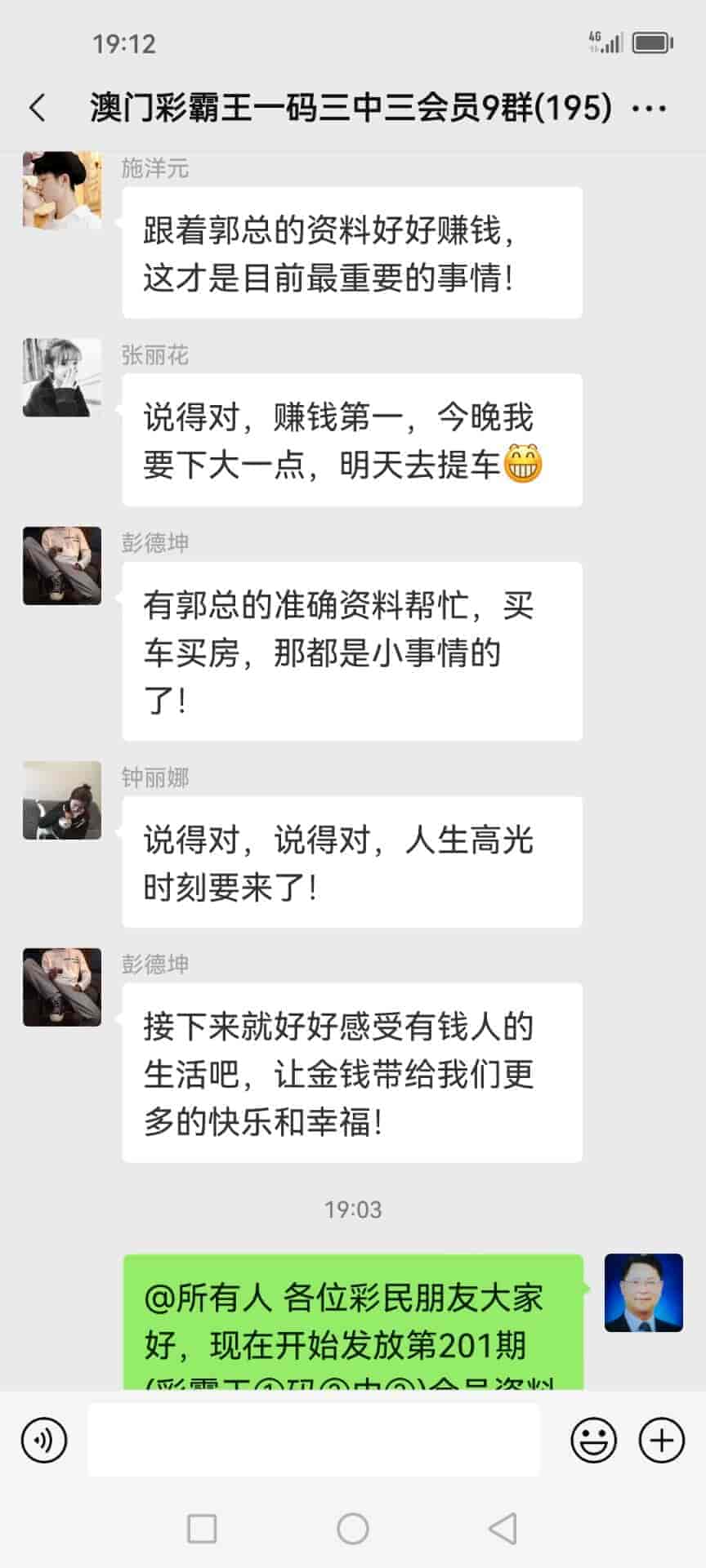Open the plus attachments menu
The height and width of the screenshot is (1568, 706).
pos(660,1440)
